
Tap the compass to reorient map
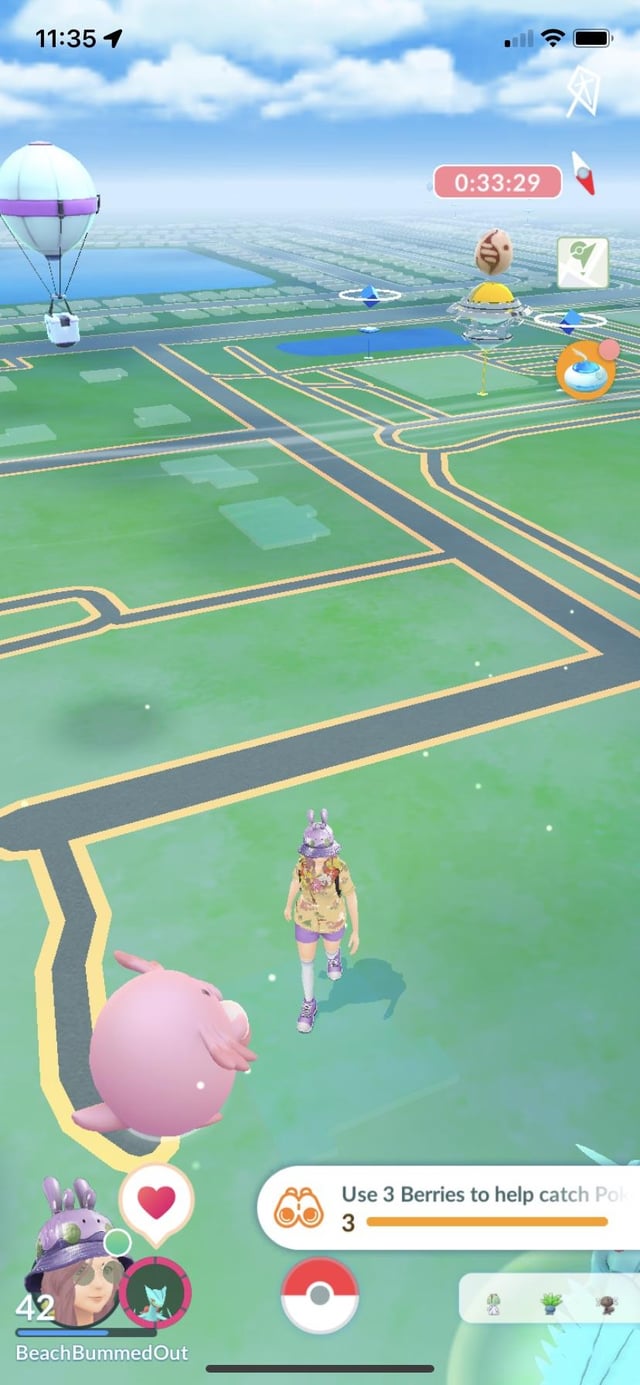click(x=583, y=174)
